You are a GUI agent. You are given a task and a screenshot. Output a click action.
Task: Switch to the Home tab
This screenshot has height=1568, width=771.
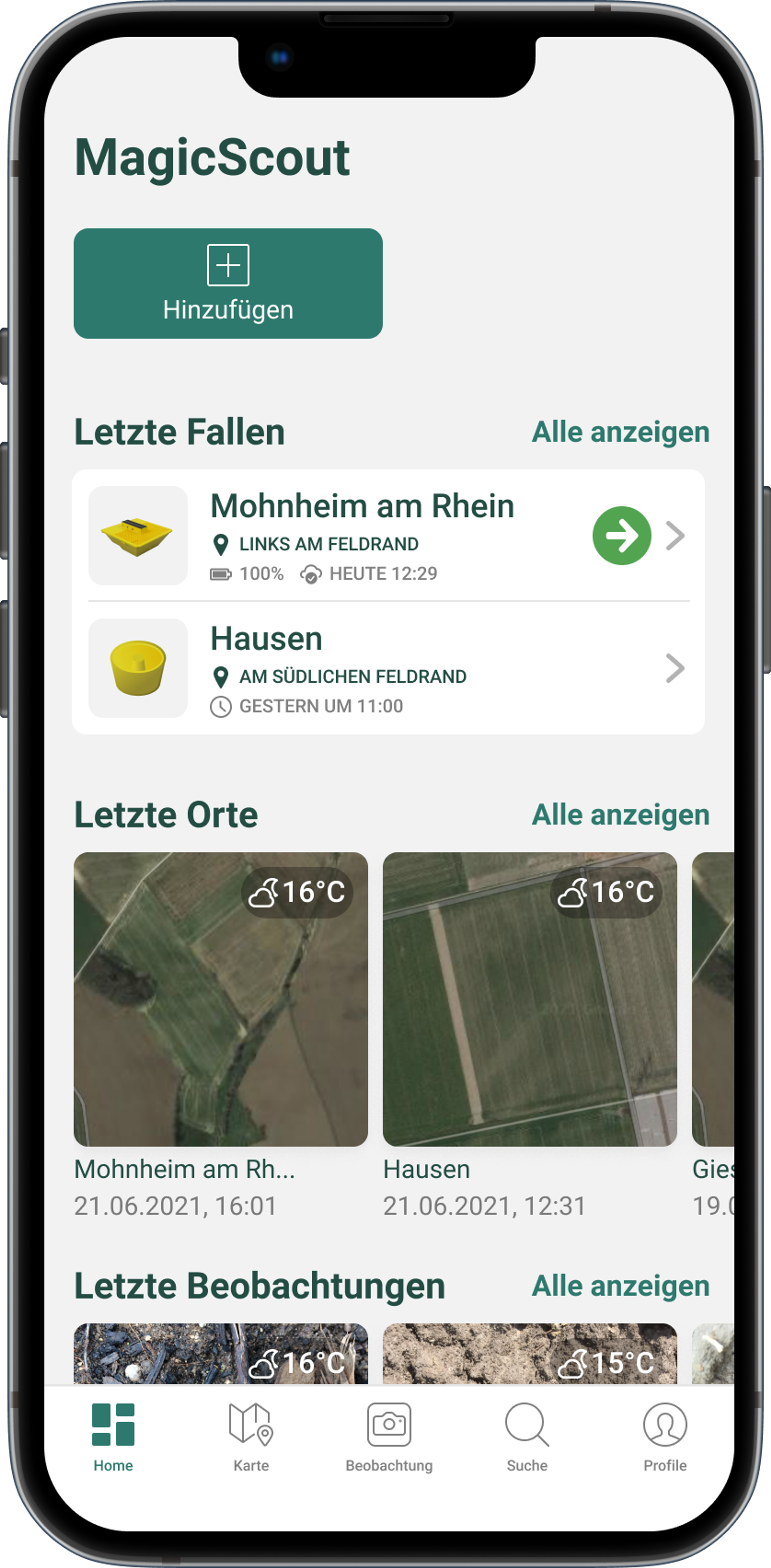coord(113,1436)
